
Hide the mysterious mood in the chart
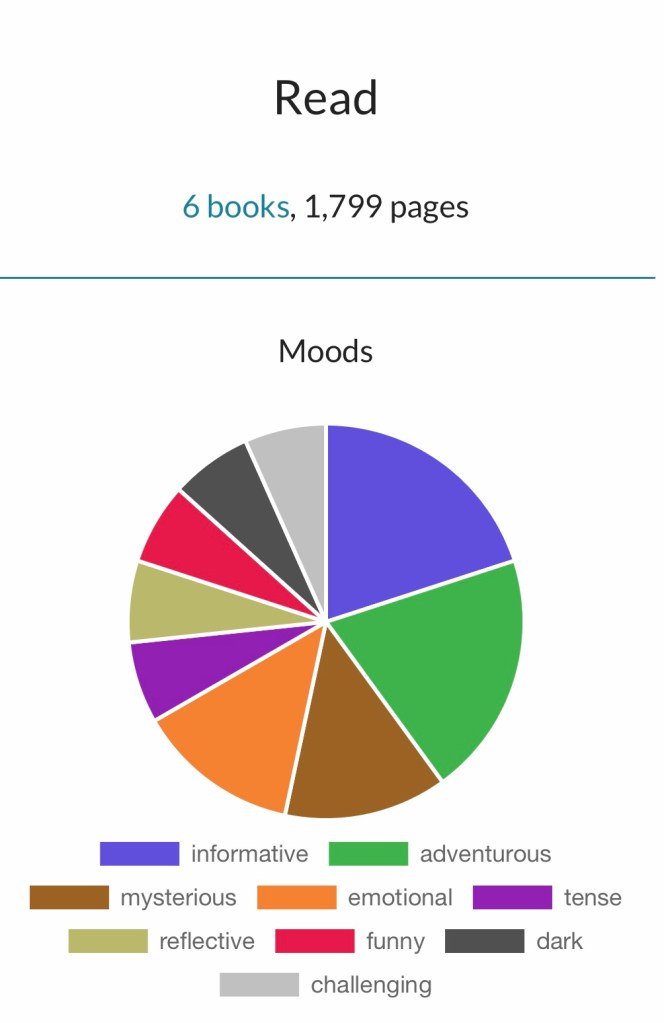(133, 898)
